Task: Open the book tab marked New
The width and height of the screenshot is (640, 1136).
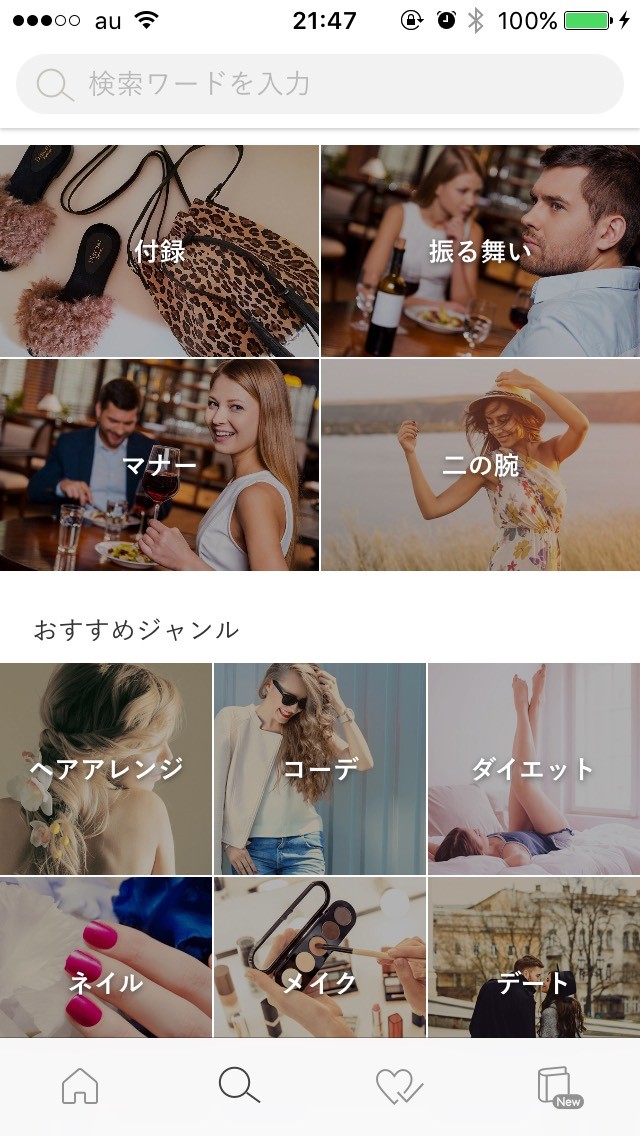Action: (556, 1086)
